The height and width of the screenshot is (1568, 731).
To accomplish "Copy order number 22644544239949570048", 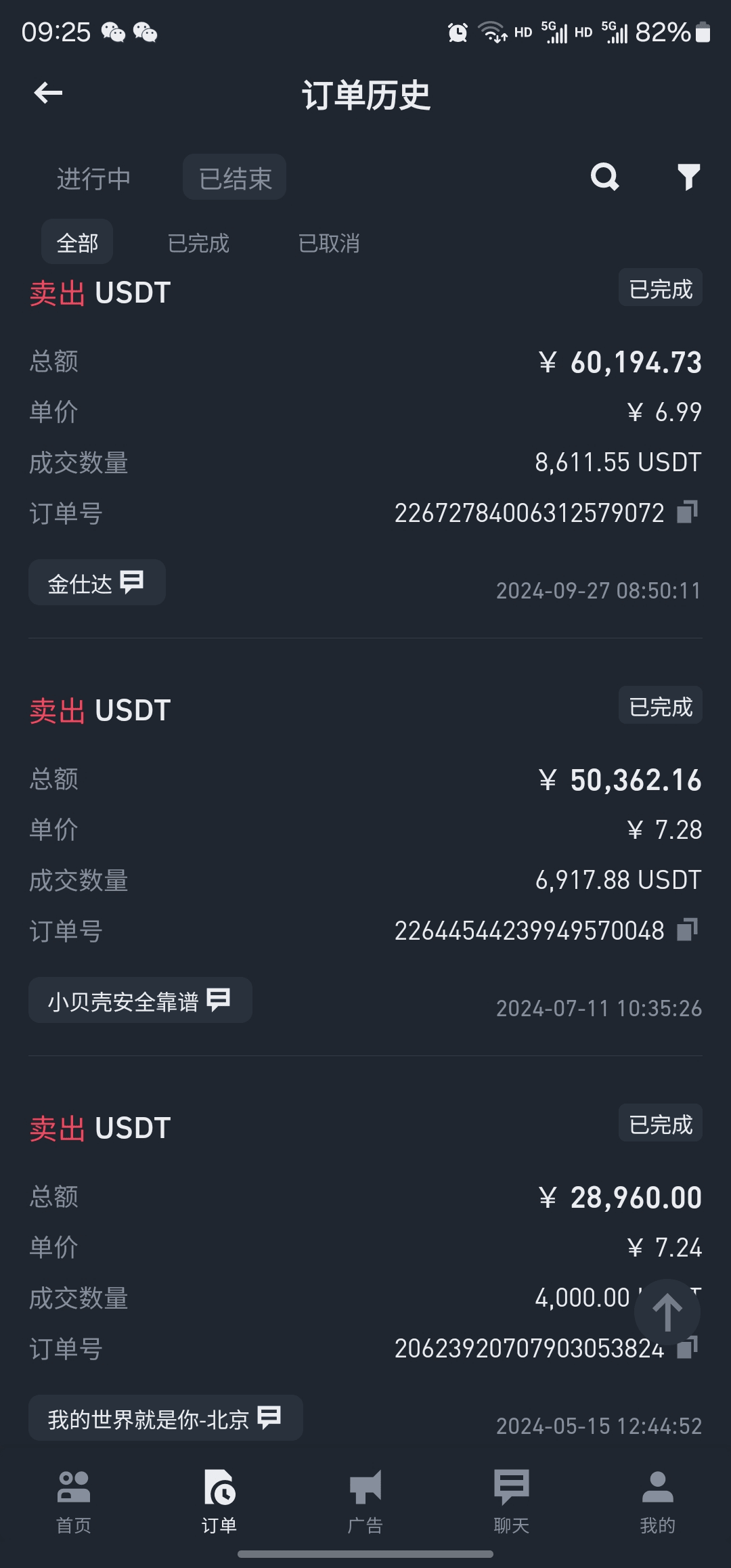I will 687,930.
